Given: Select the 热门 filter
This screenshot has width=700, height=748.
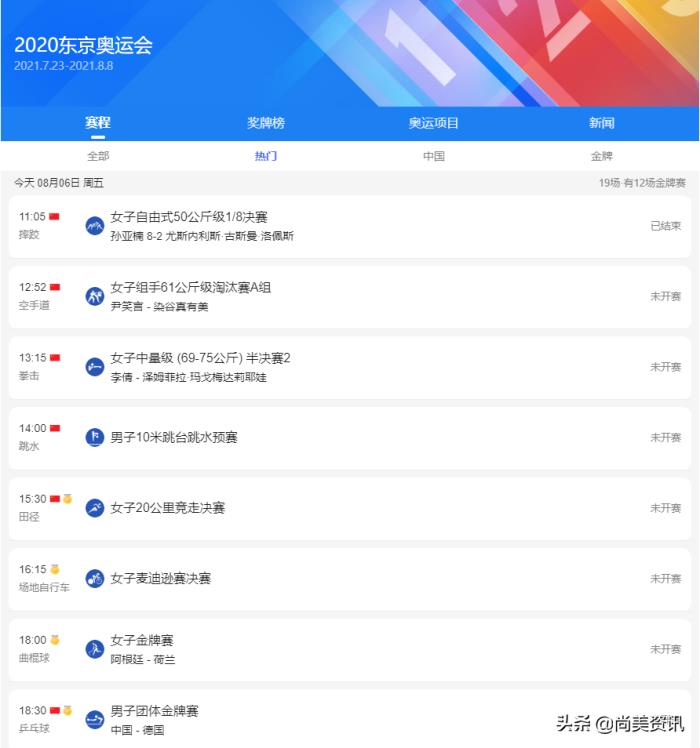Looking at the screenshot, I should pyautogui.click(x=265, y=156).
